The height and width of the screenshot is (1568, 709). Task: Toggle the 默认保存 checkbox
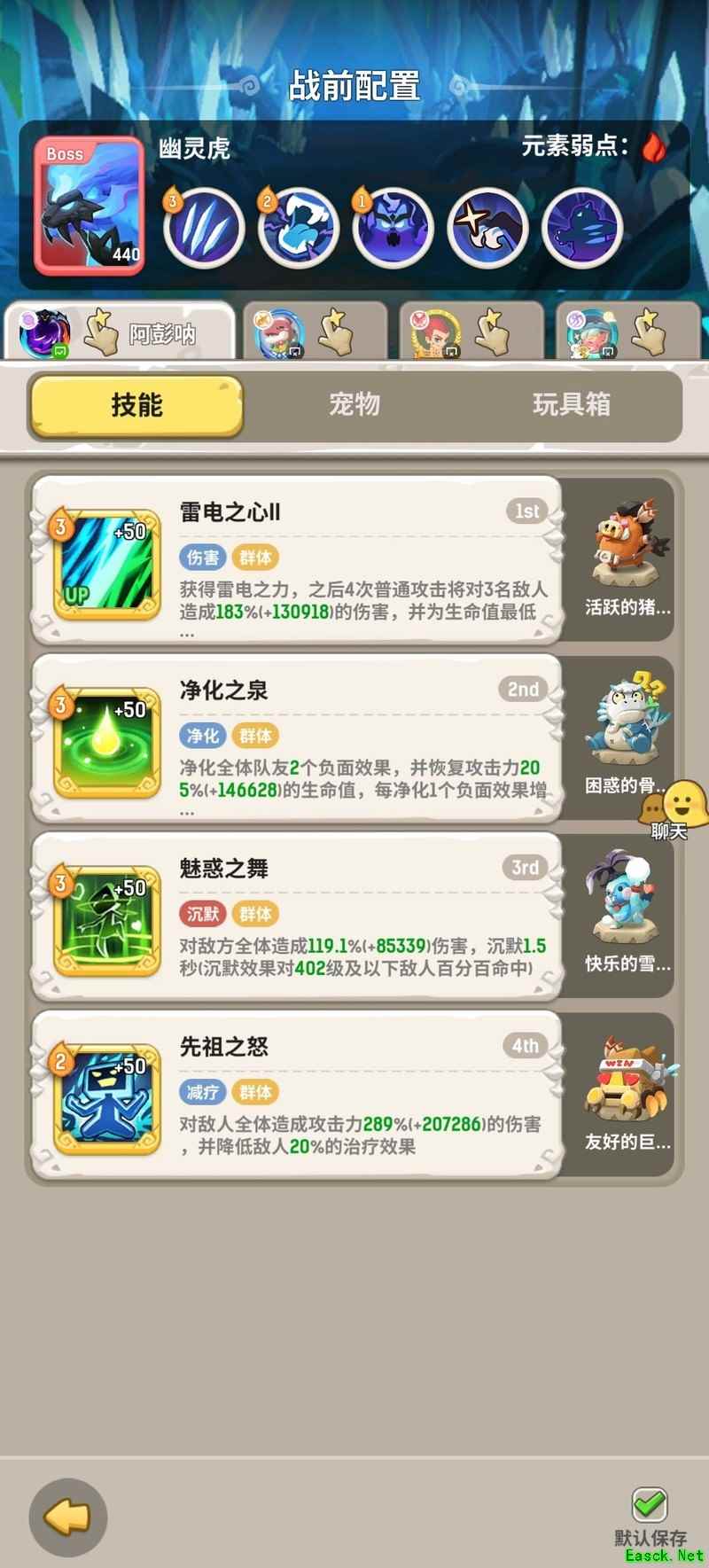pyautogui.click(x=650, y=1505)
